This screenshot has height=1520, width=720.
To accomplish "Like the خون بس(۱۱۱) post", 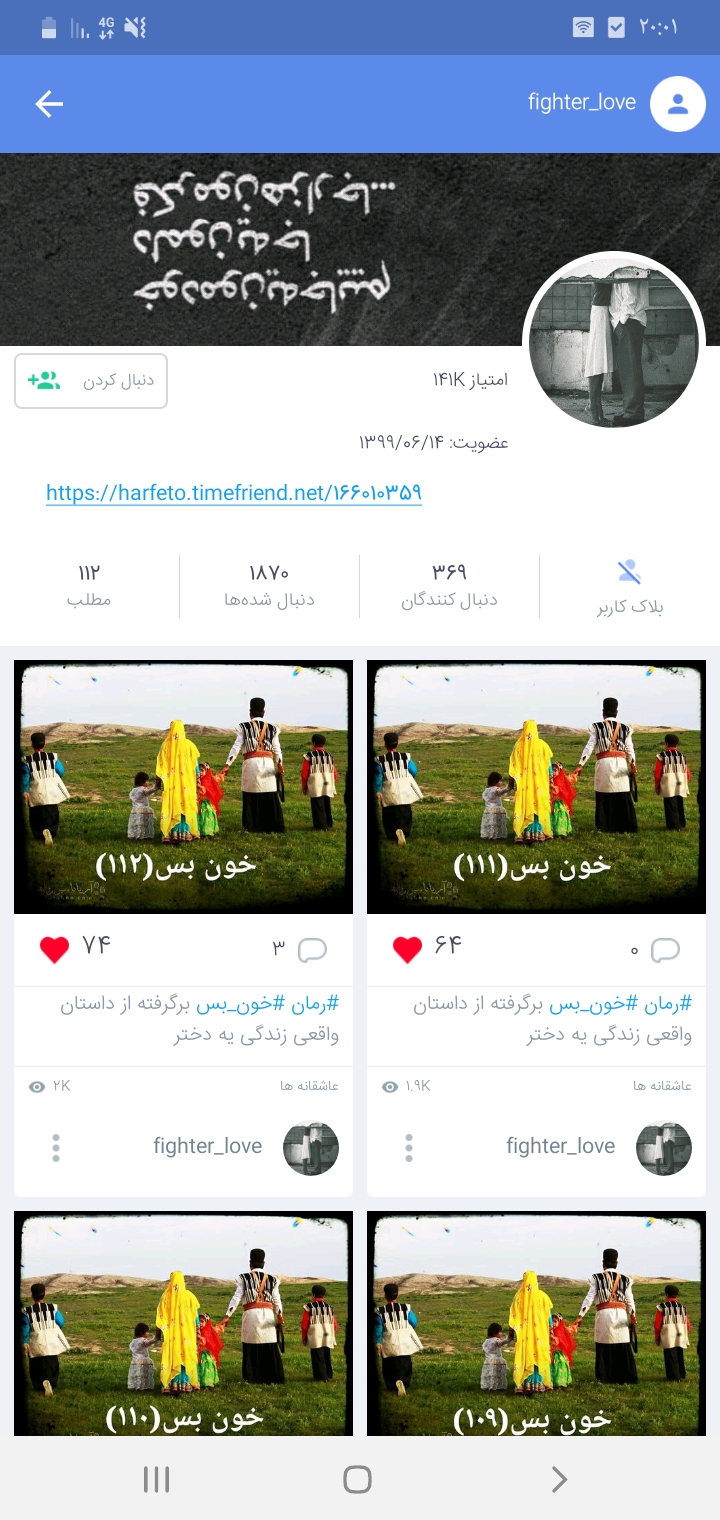I will click(x=408, y=950).
